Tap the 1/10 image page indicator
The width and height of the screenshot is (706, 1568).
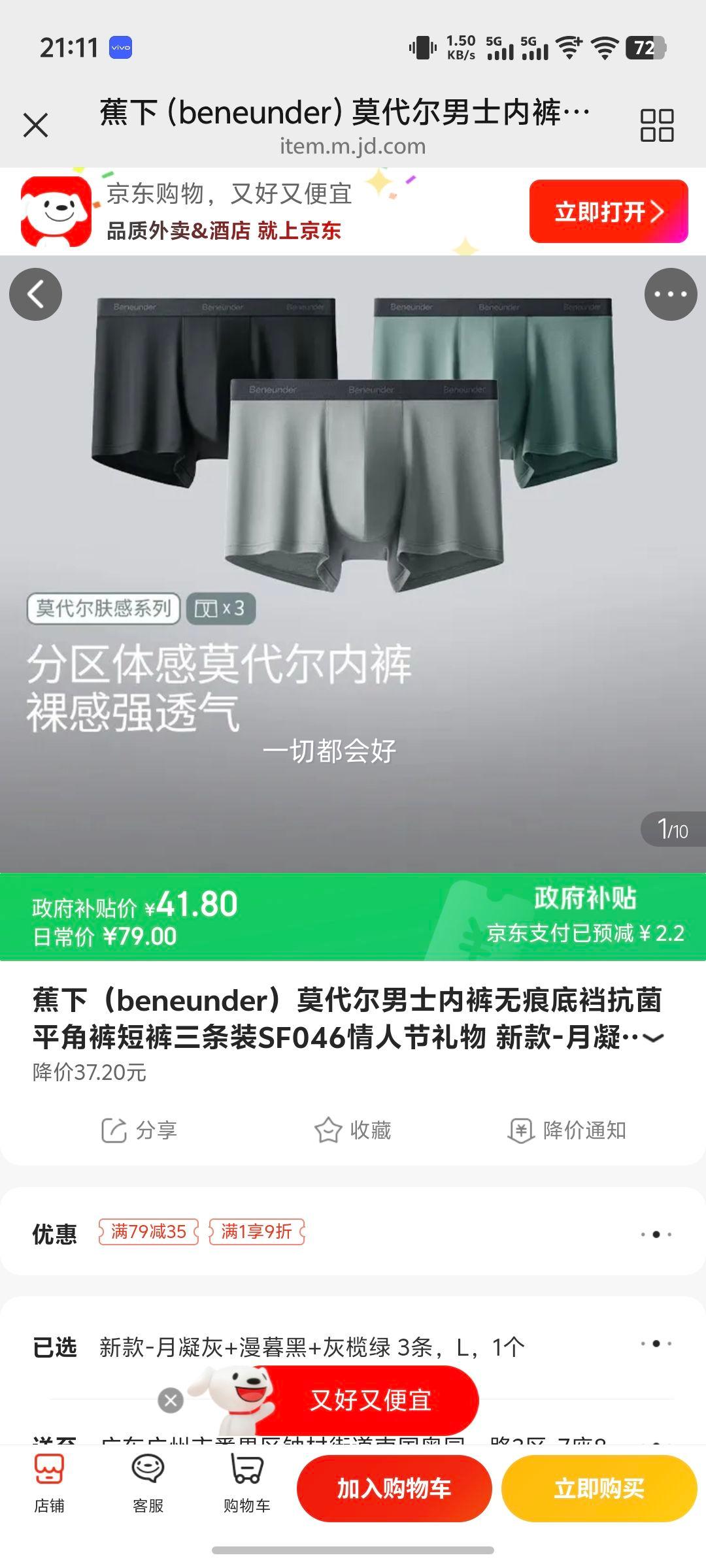(671, 827)
